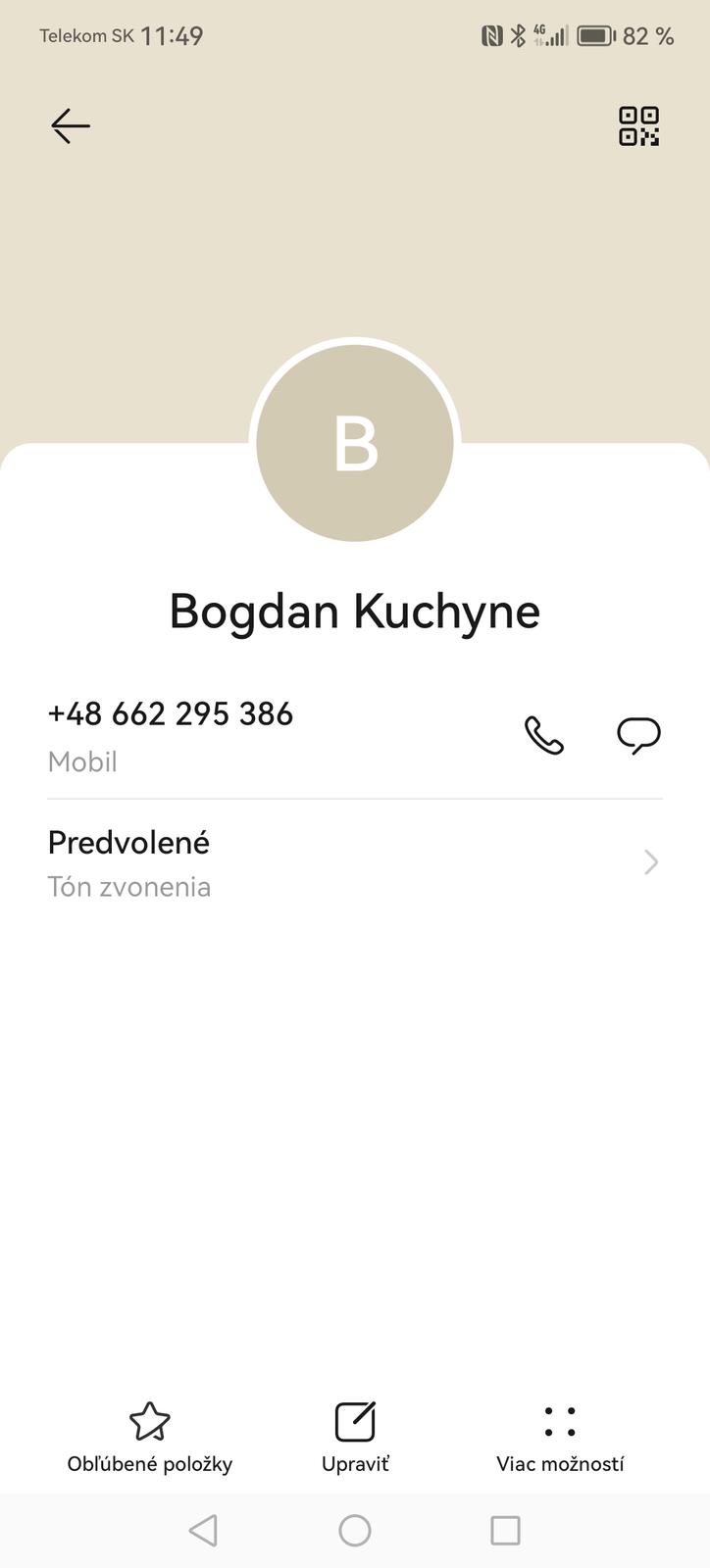Open Predvolené ringtone setting
Screen dimensions: 710x1568
354,862
